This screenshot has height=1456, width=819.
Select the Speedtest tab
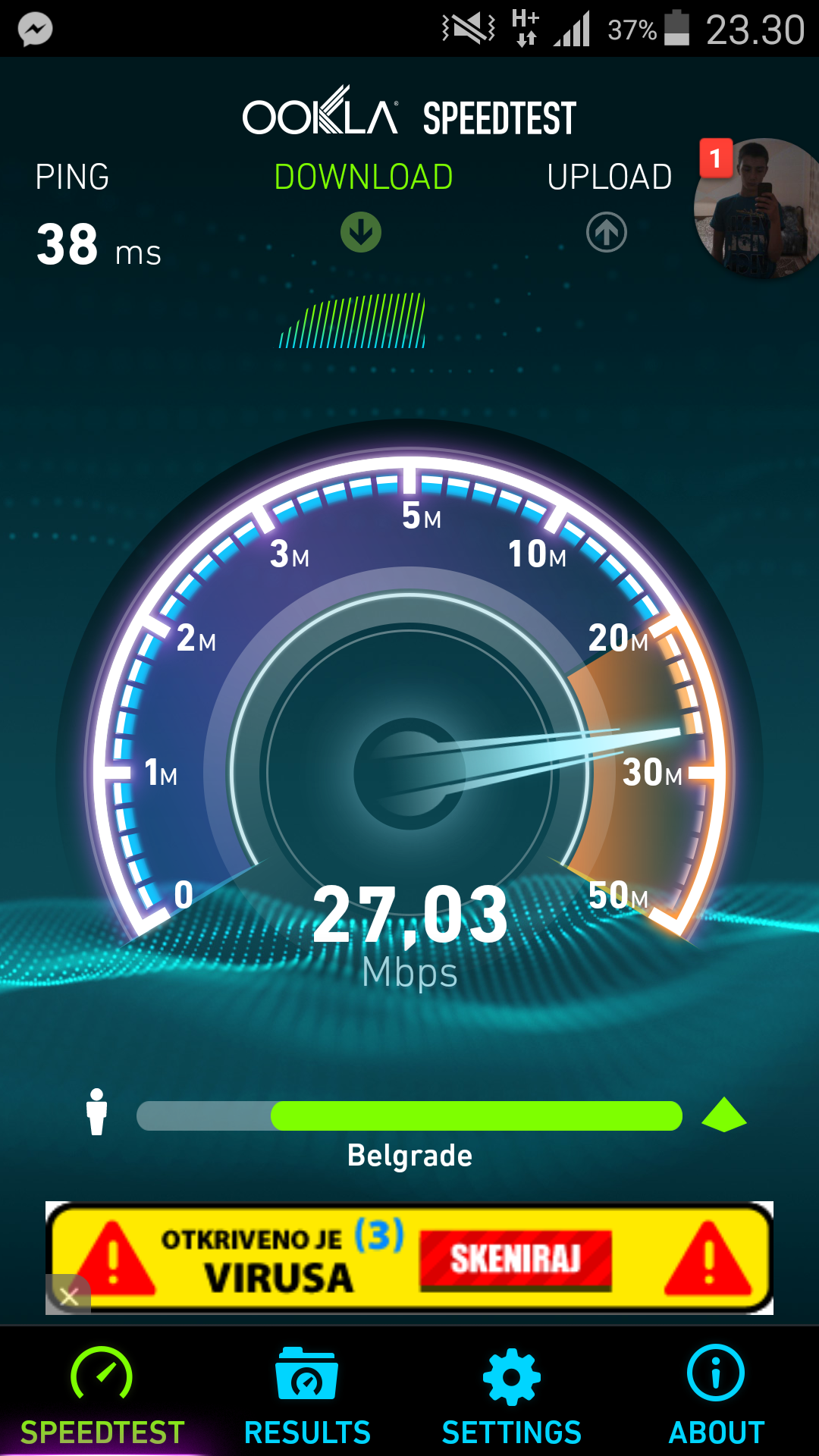click(102, 1395)
